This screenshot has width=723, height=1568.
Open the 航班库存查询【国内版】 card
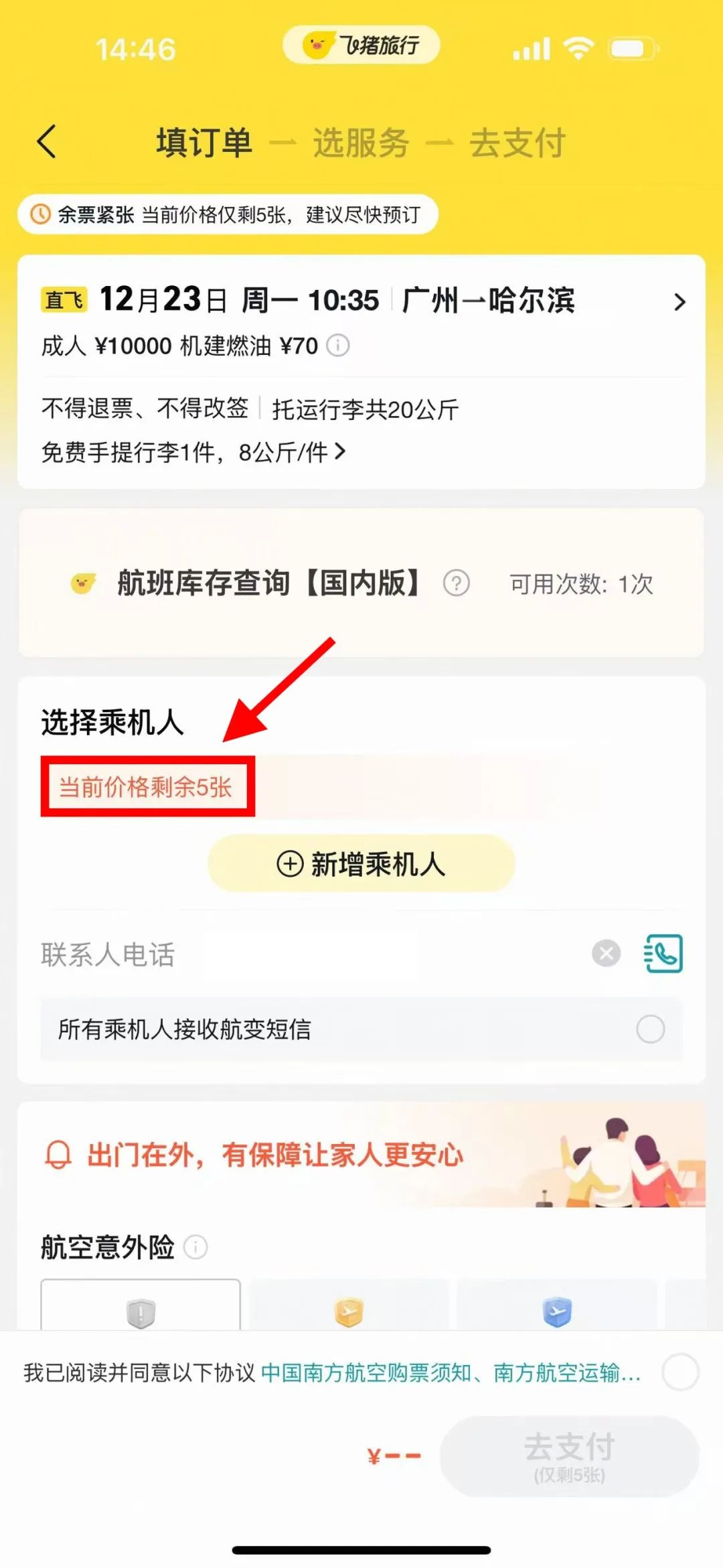point(361,583)
